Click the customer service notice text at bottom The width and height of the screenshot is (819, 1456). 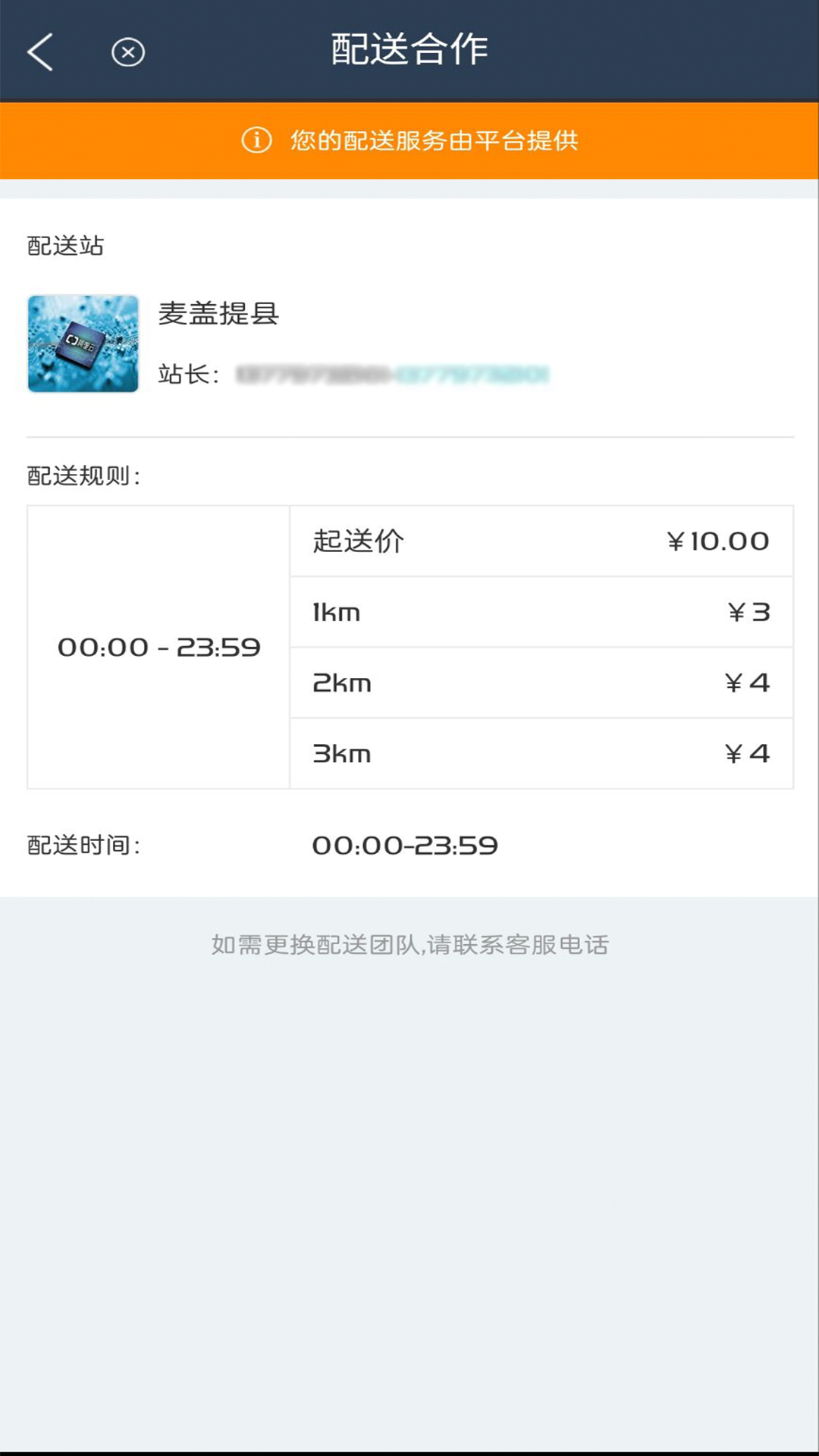point(409,945)
